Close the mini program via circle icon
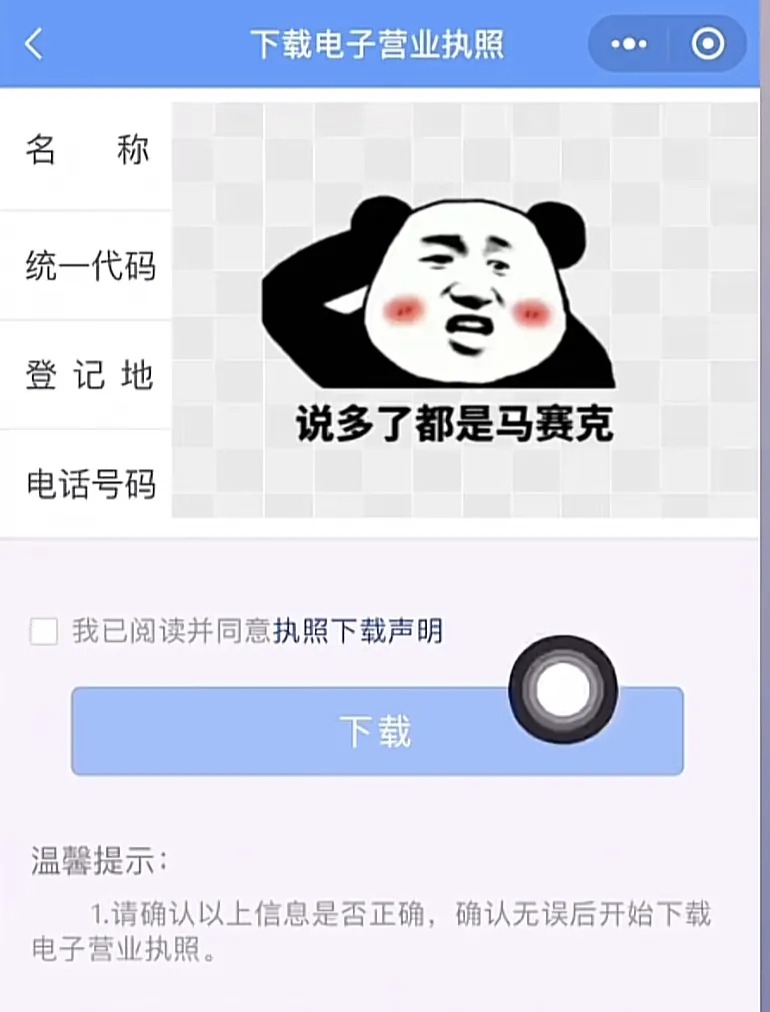The image size is (770, 1012). coord(708,45)
